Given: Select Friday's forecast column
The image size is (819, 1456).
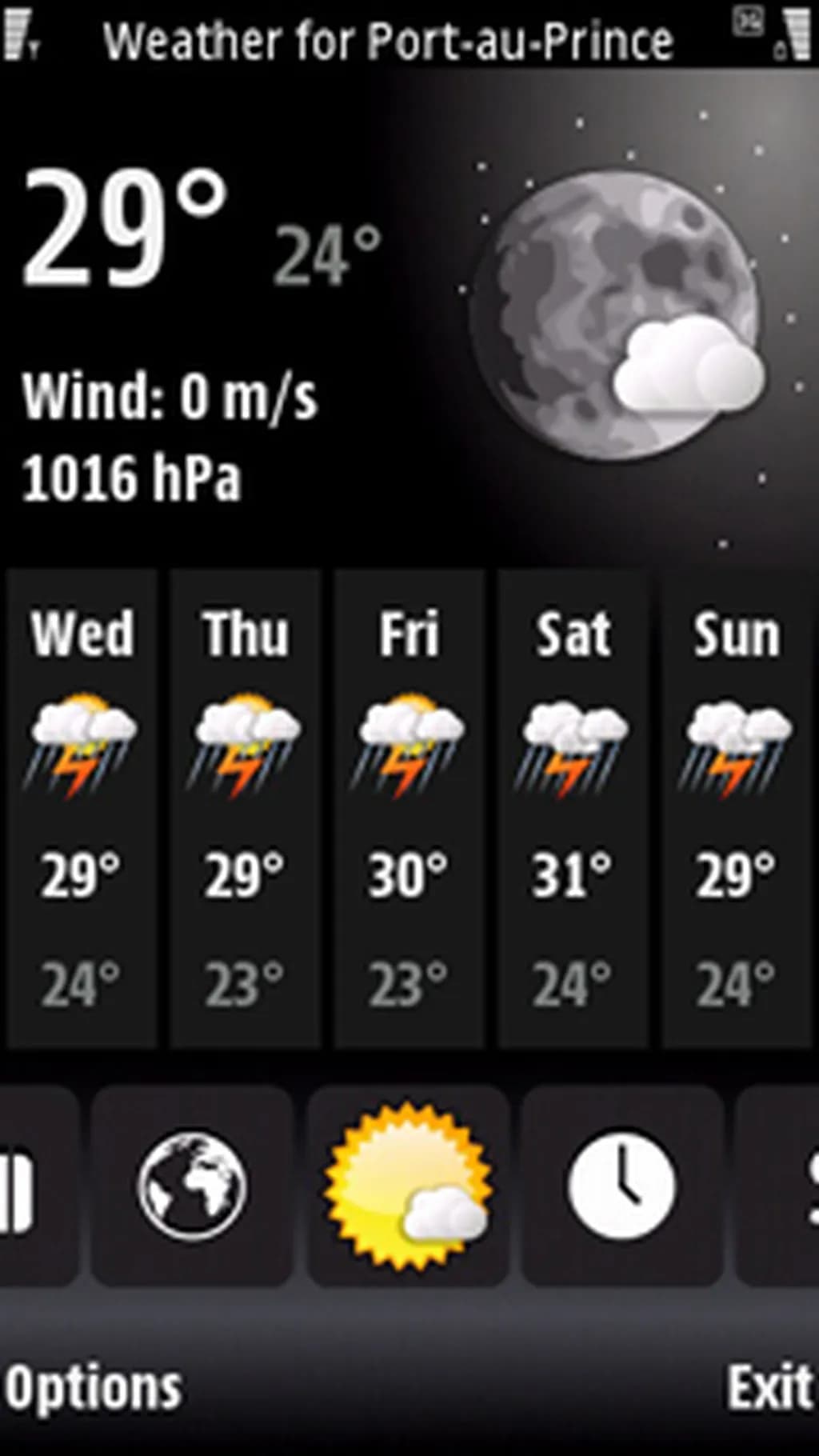Looking at the screenshot, I should coord(409,808).
